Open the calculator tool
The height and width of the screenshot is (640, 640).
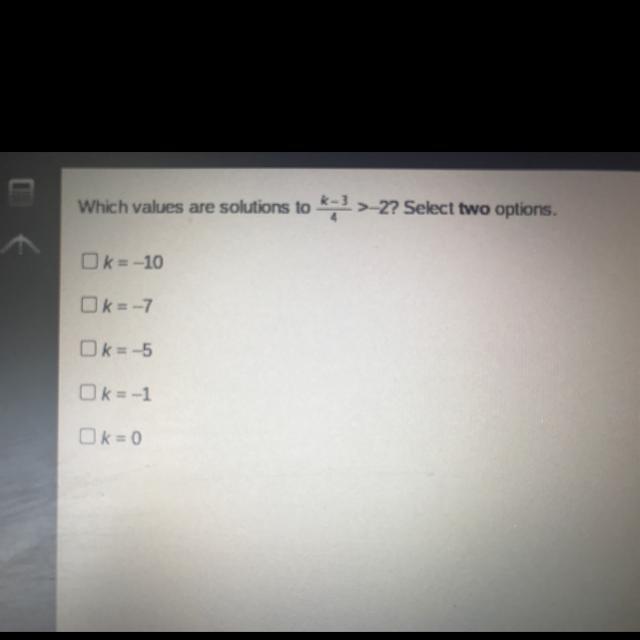22,190
